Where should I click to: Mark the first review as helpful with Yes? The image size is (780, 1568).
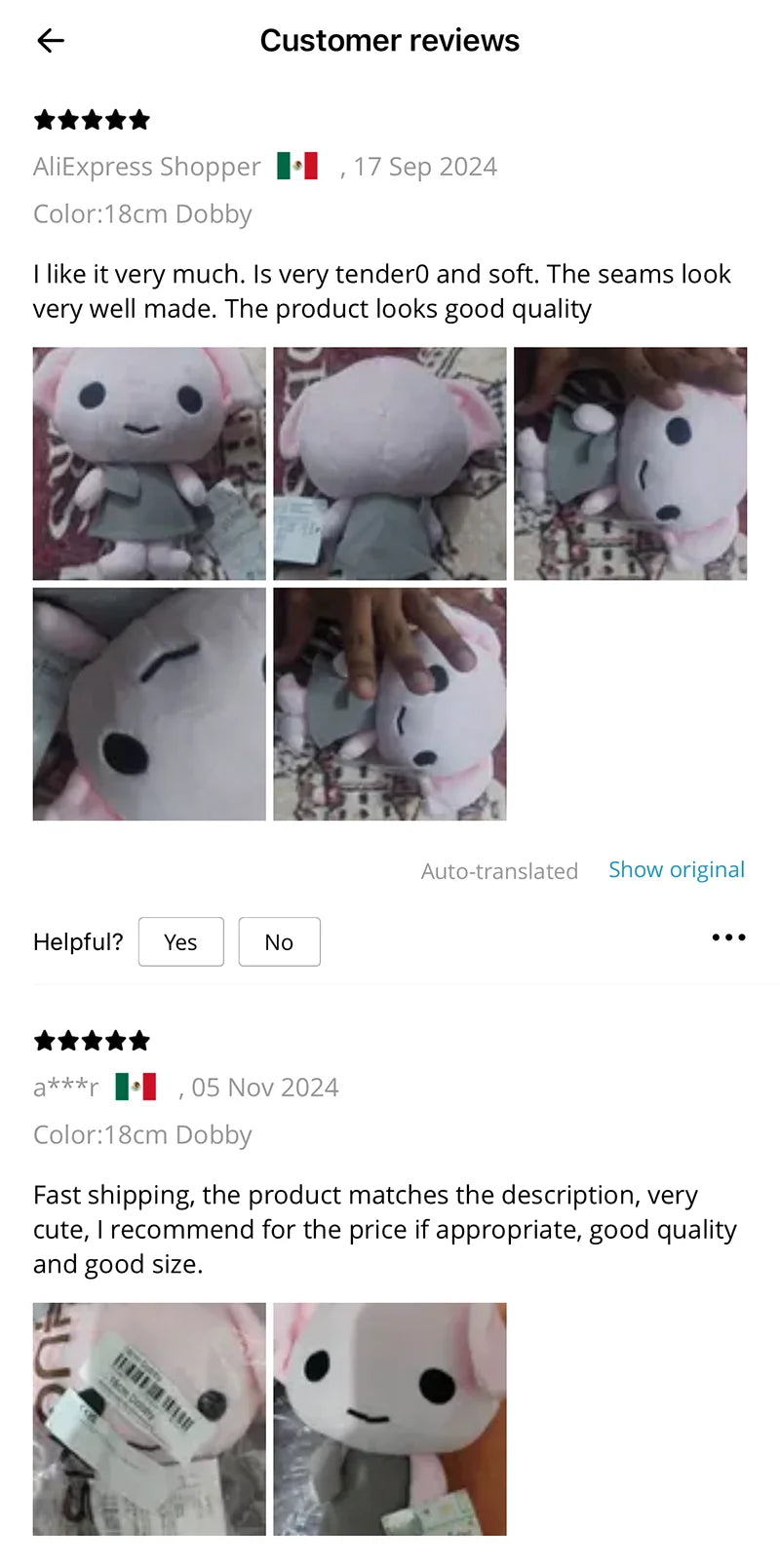[x=180, y=941]
